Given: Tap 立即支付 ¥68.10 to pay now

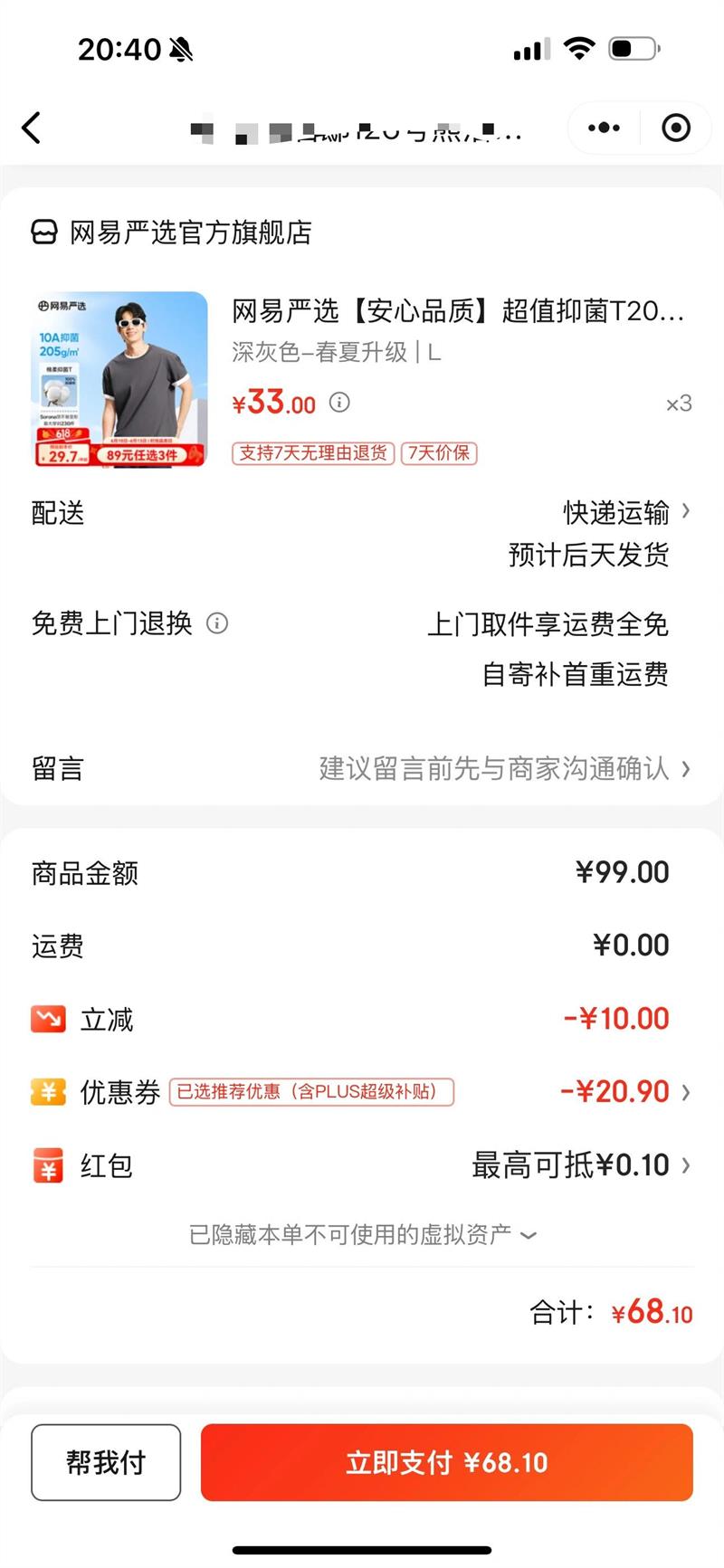Looking at the screenshot, I should pyautogui.click(x=446, y=1462).
